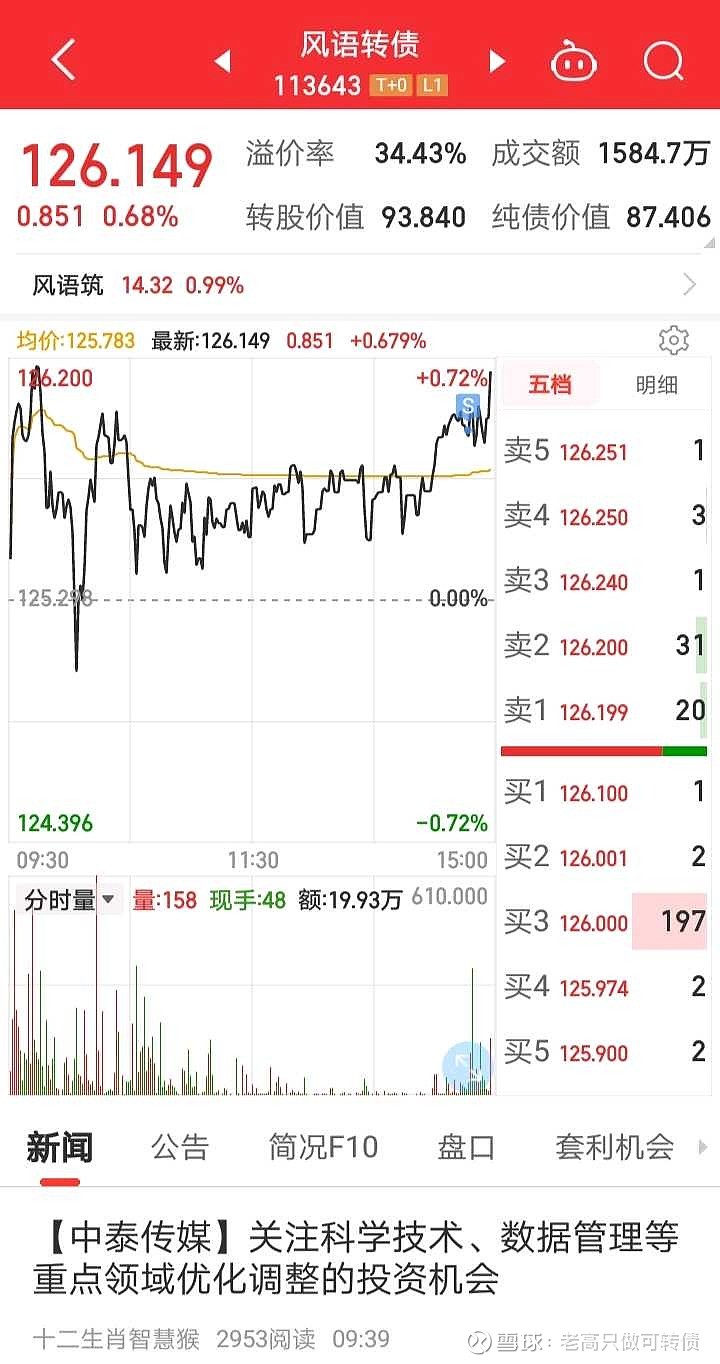Viewport: 720px width, 1364px height.
Task: Open the 分时量 indicator dropdown
Action: click(70, 900)
